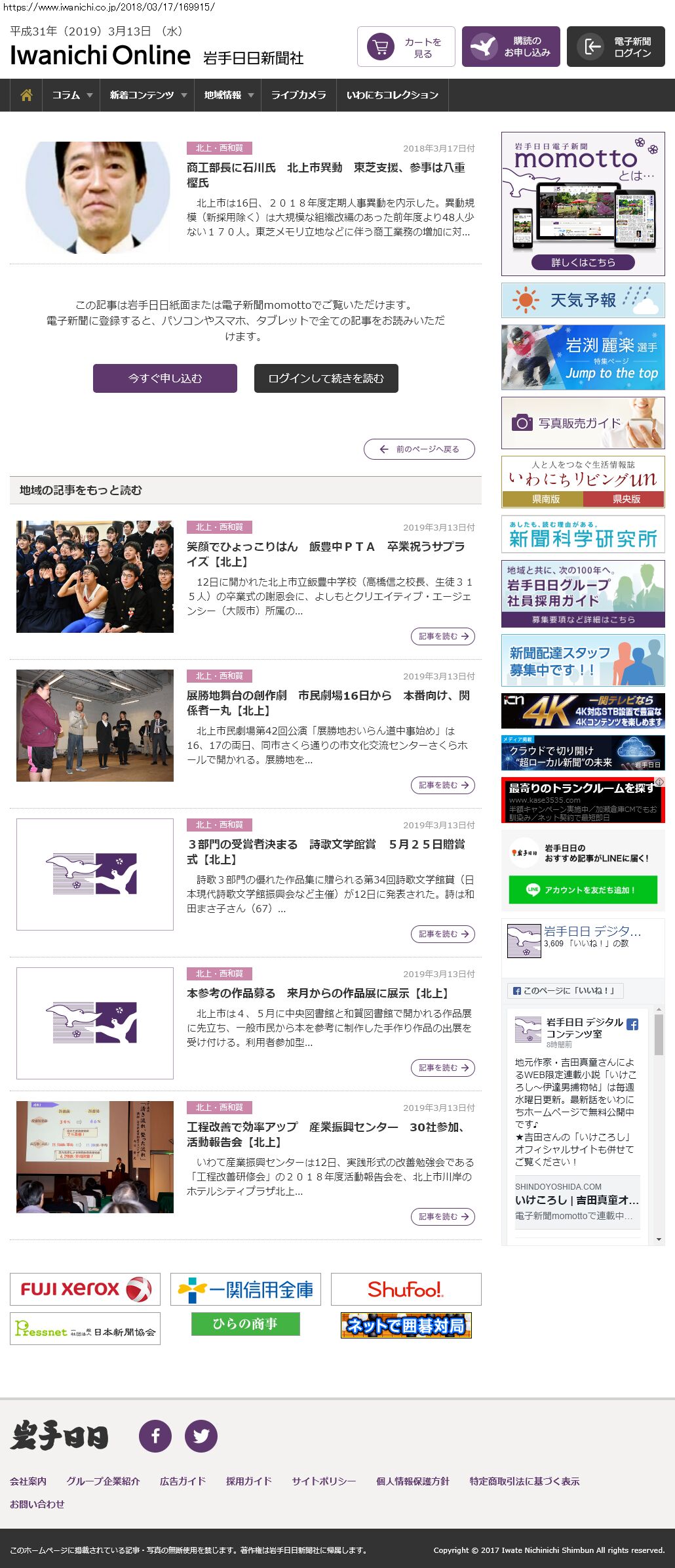The height and width of the screenshot is (1568, 675).
Task: Tap 今すぐ申し込む button
Action: point(164,378)
